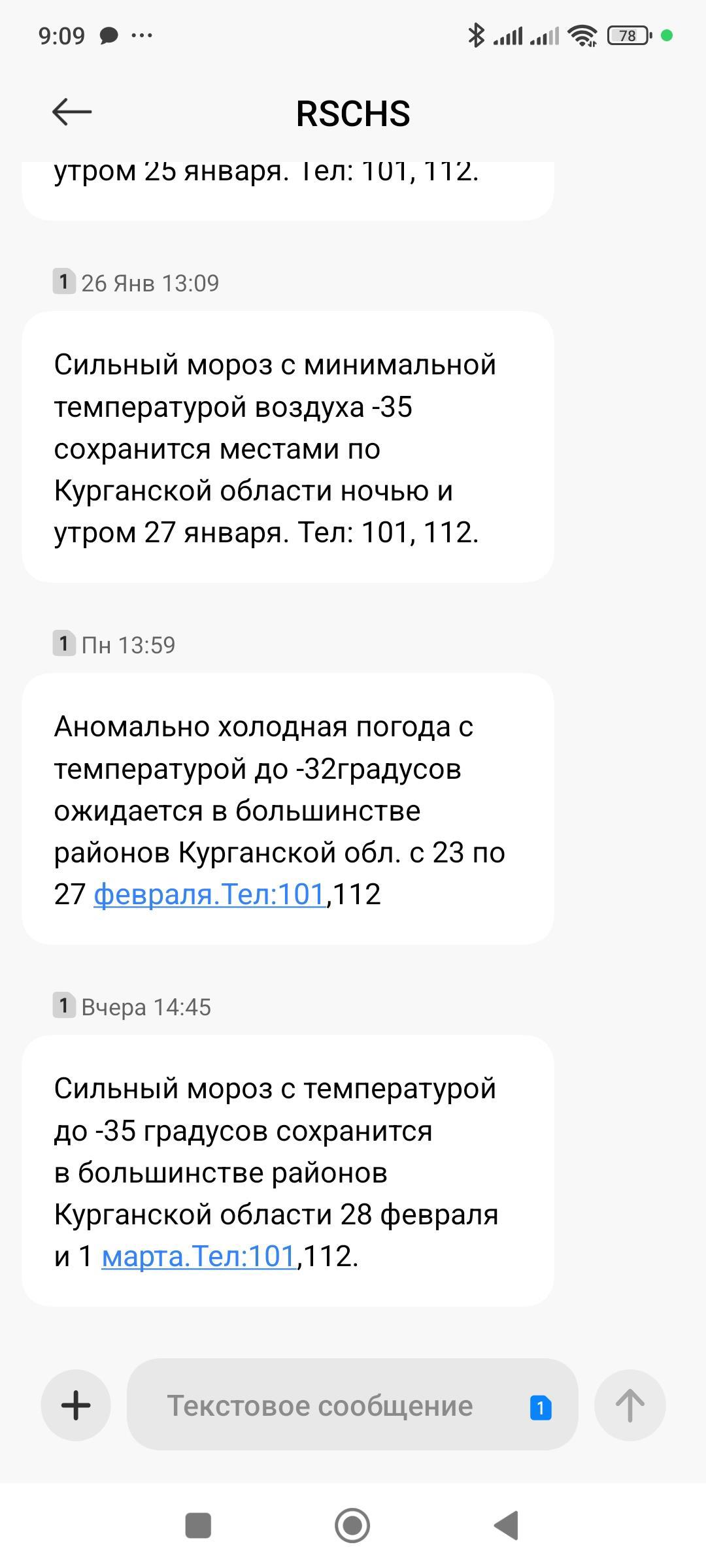706x1568 pixels.
Task: Send the message with the arrow button
Action: click(x=630, y=1405)
